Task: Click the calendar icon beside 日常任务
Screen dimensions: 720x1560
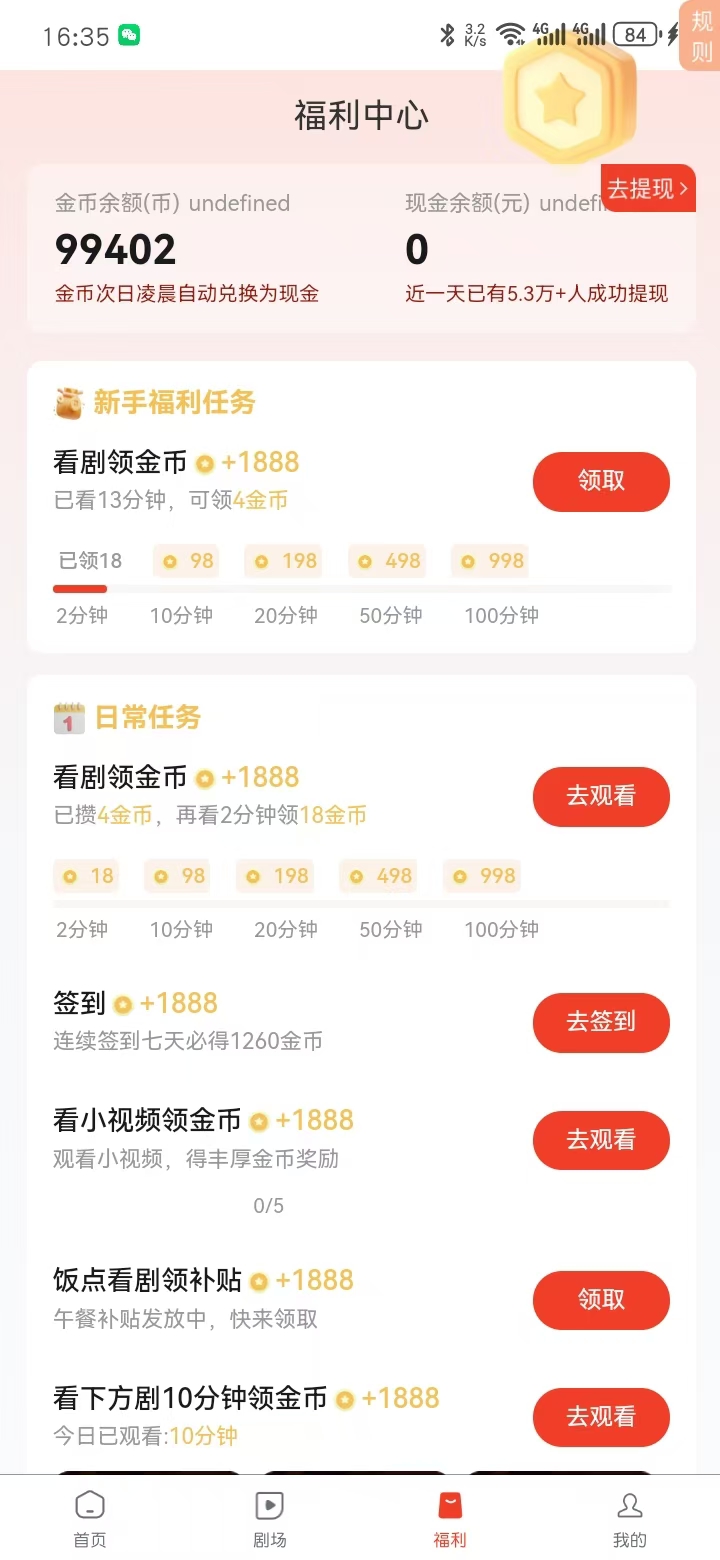Action: tap(68, 718)
